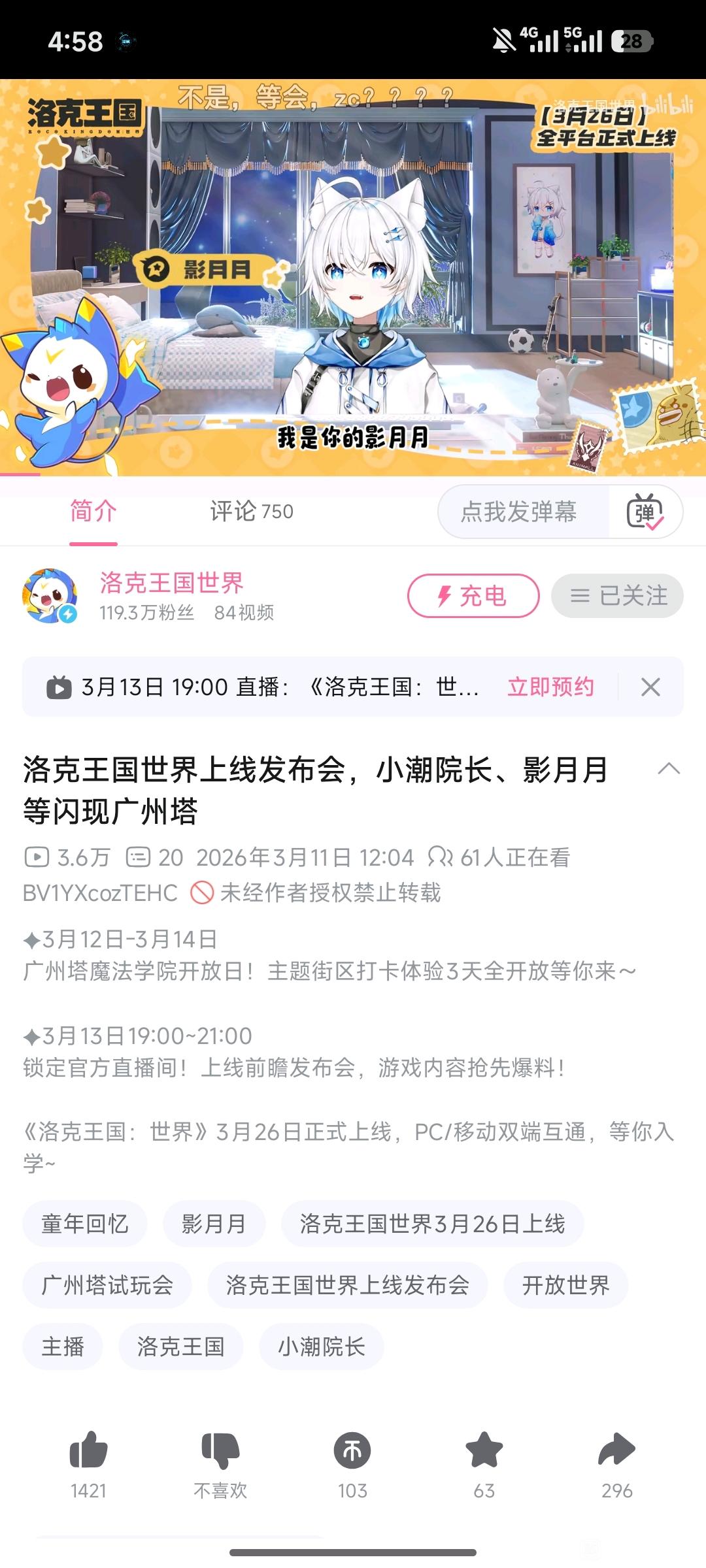
Task: Switch to the 评论 750 tab
Action: point(251,512)
